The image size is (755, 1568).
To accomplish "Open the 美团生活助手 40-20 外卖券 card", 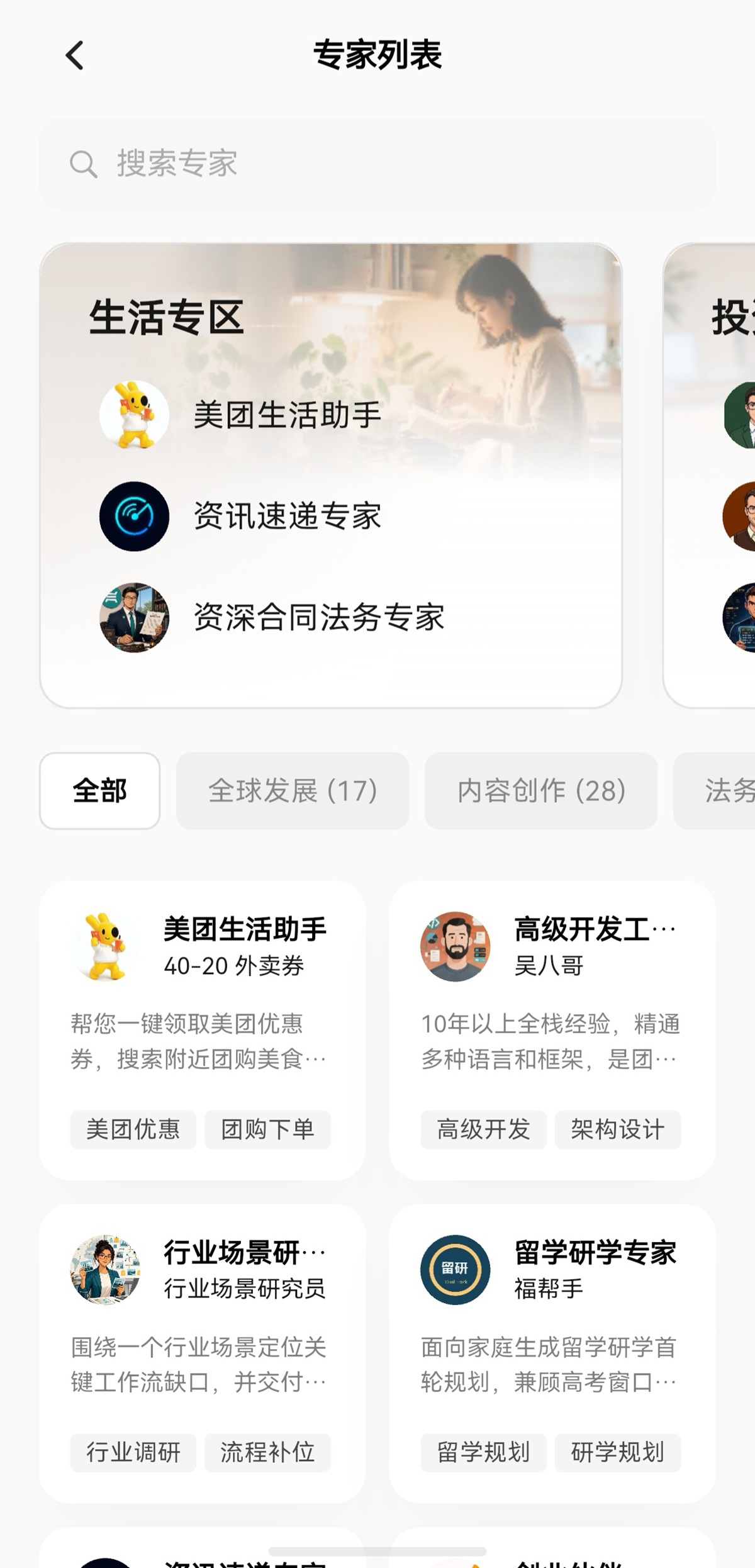I will (203, 1031).
